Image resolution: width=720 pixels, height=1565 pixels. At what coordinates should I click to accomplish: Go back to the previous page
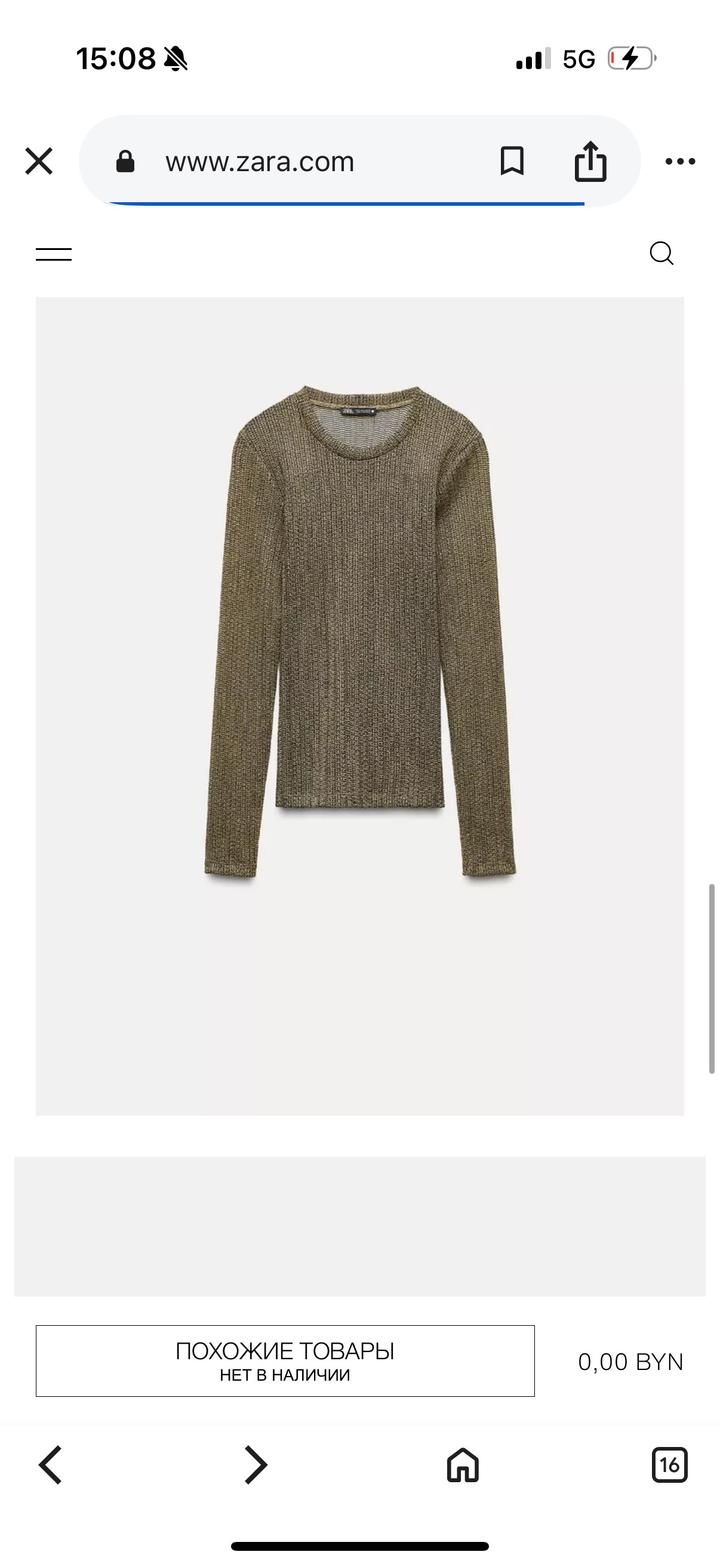[51, 1465]
